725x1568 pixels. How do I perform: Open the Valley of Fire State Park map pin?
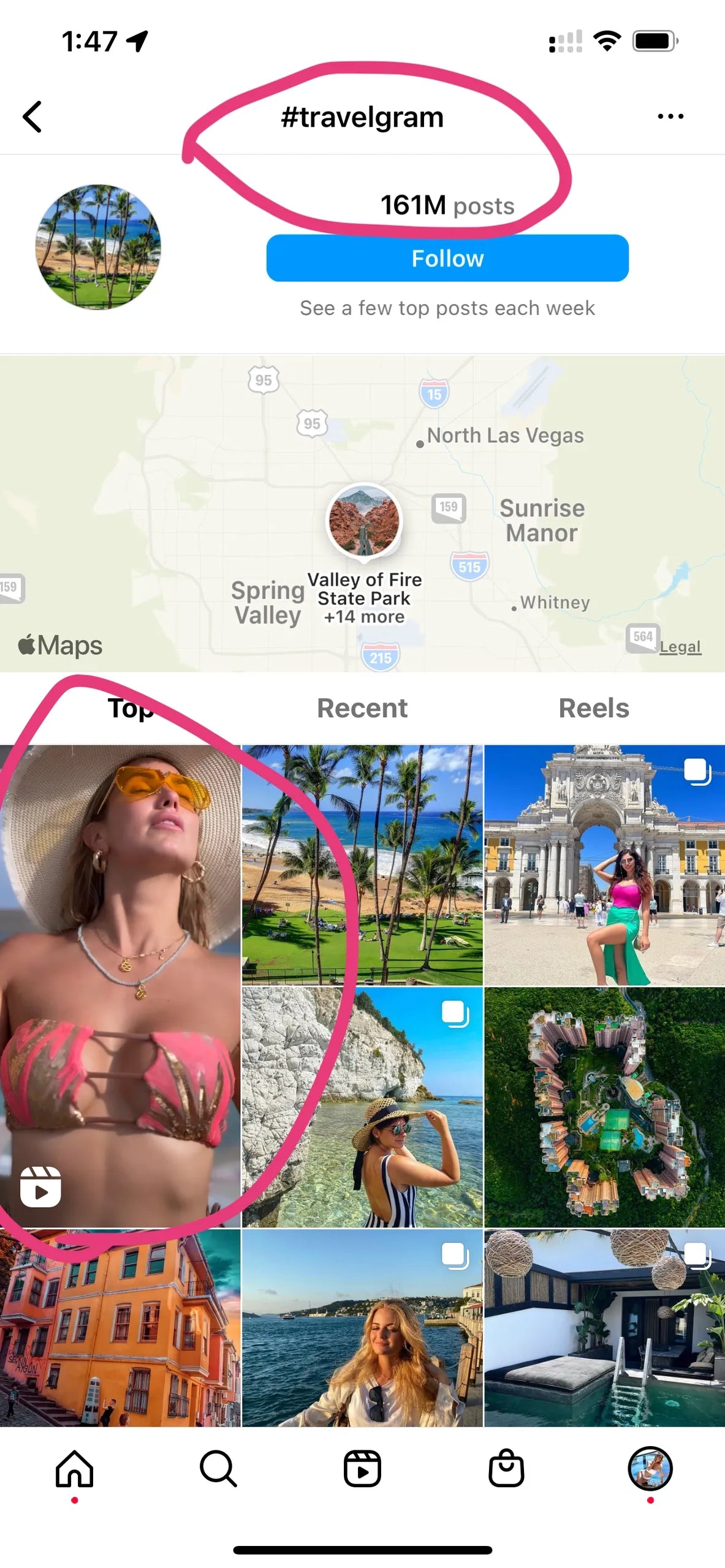tap(364, 521)
